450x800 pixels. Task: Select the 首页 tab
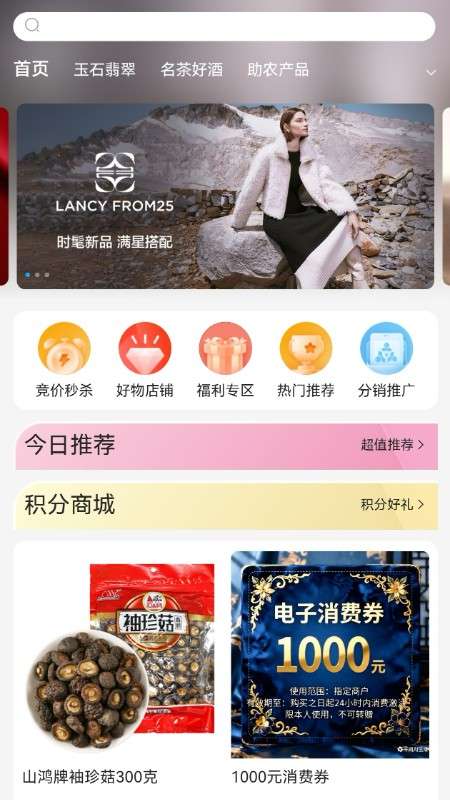pyautogui.click(x=31, y=69)
